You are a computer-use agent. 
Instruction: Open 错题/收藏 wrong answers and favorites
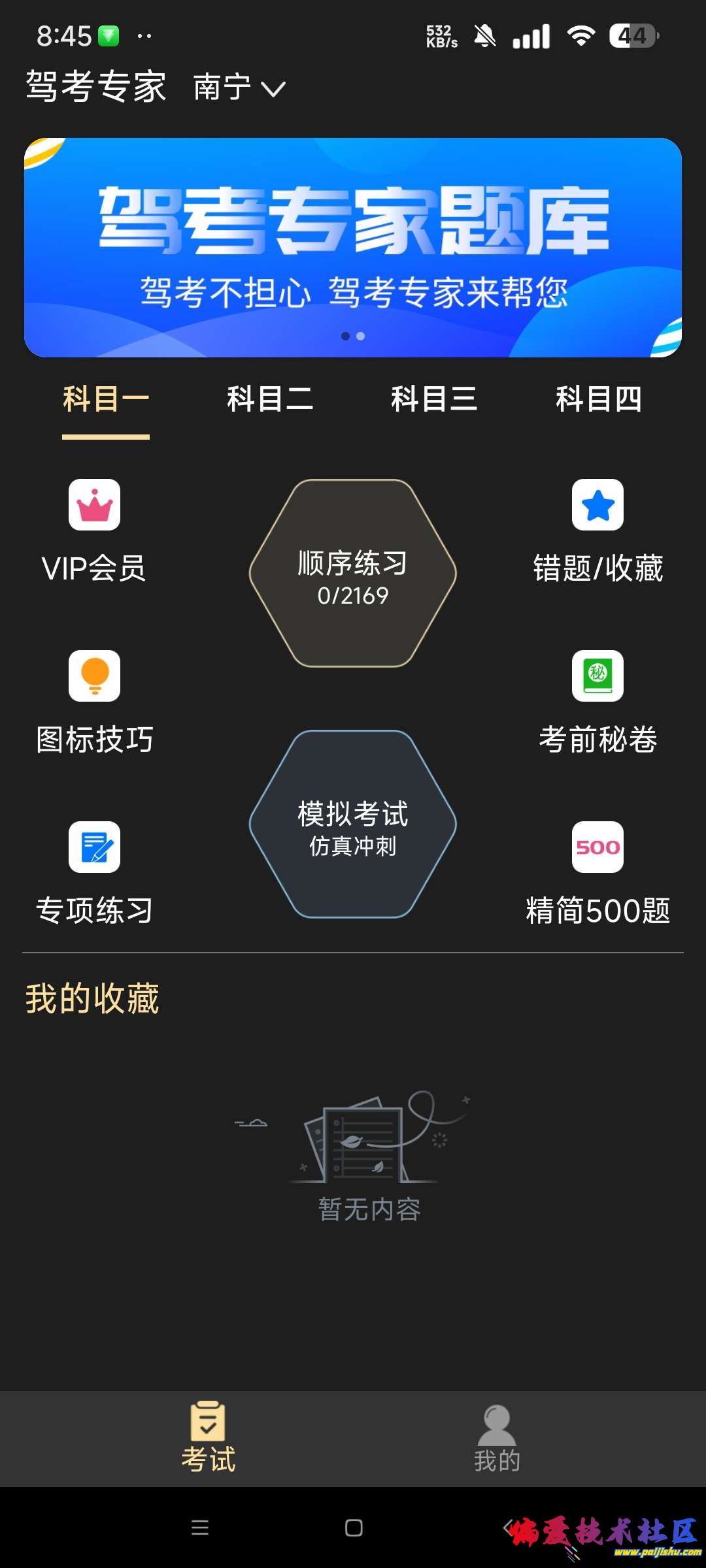pyautogui.click(x=597, y=531)
